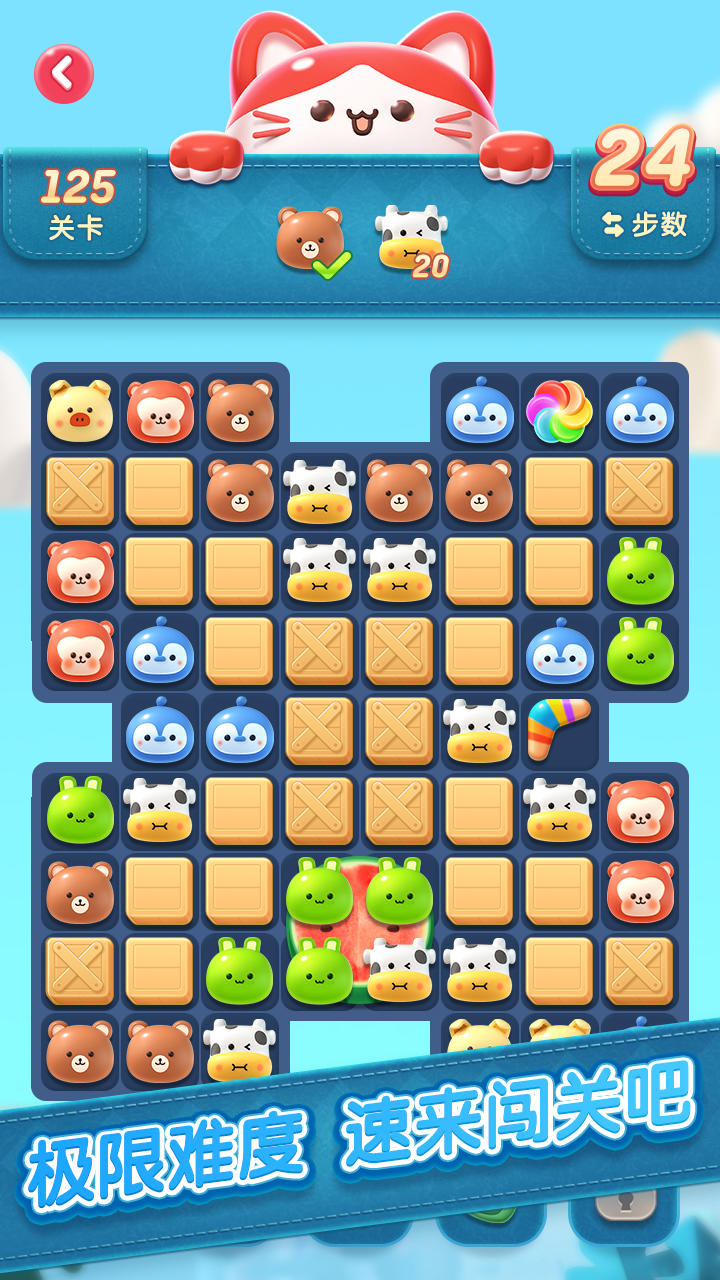Activate the striped boomerang piece
Viewport: 720px width, 1280px height.
tap(557, 728)
